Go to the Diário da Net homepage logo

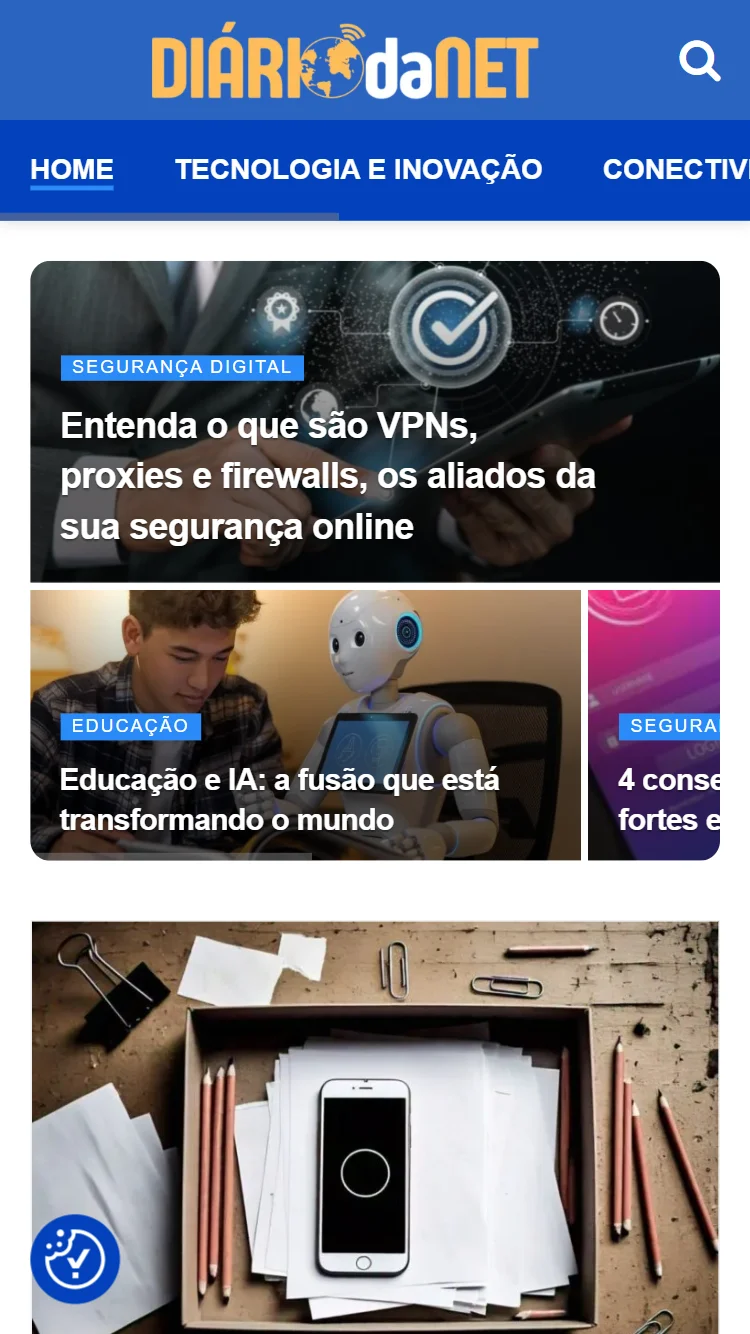345,62
